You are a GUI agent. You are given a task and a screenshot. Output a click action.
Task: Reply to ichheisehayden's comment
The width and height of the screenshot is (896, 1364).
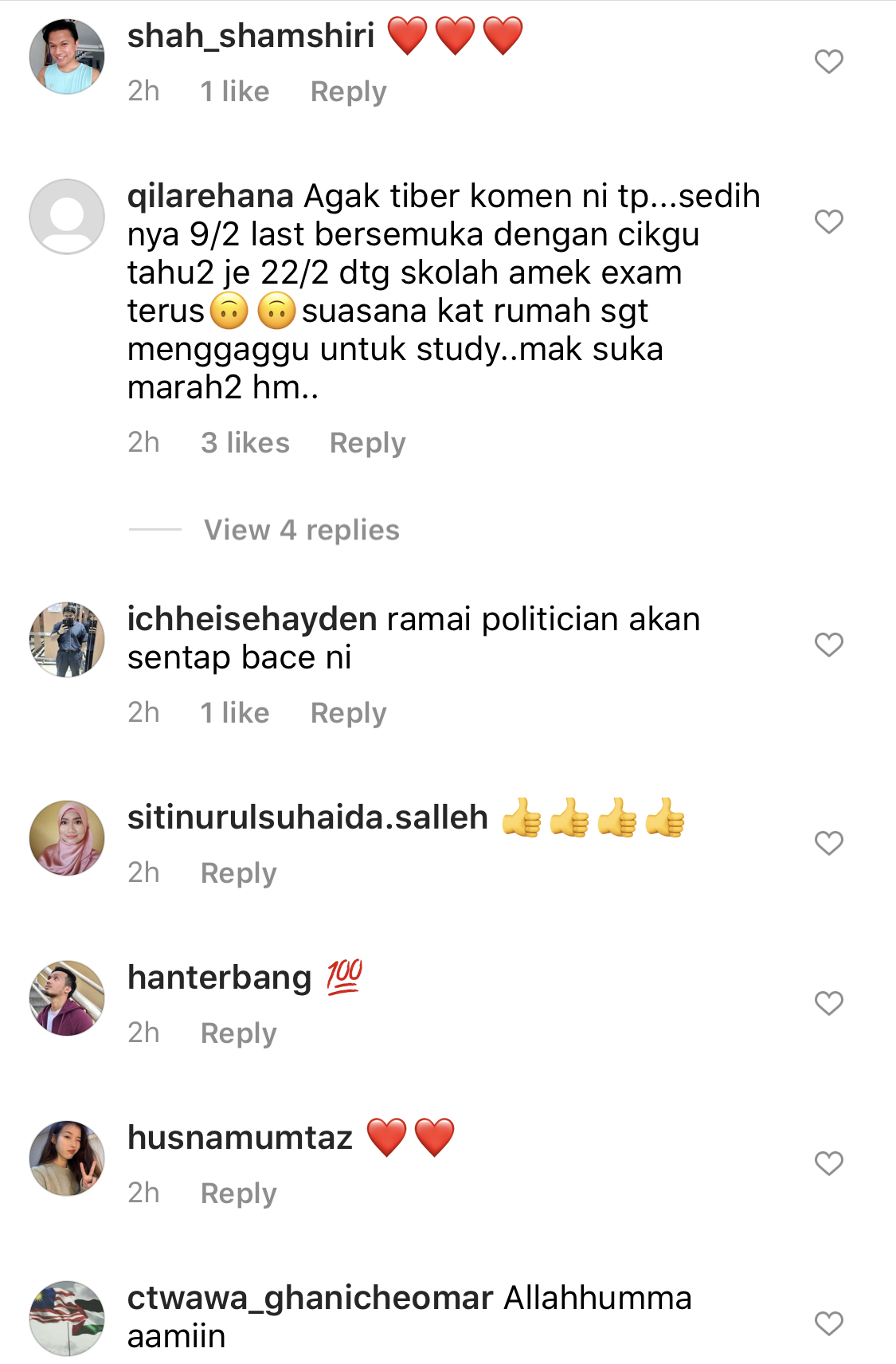(x=348, y=713)
